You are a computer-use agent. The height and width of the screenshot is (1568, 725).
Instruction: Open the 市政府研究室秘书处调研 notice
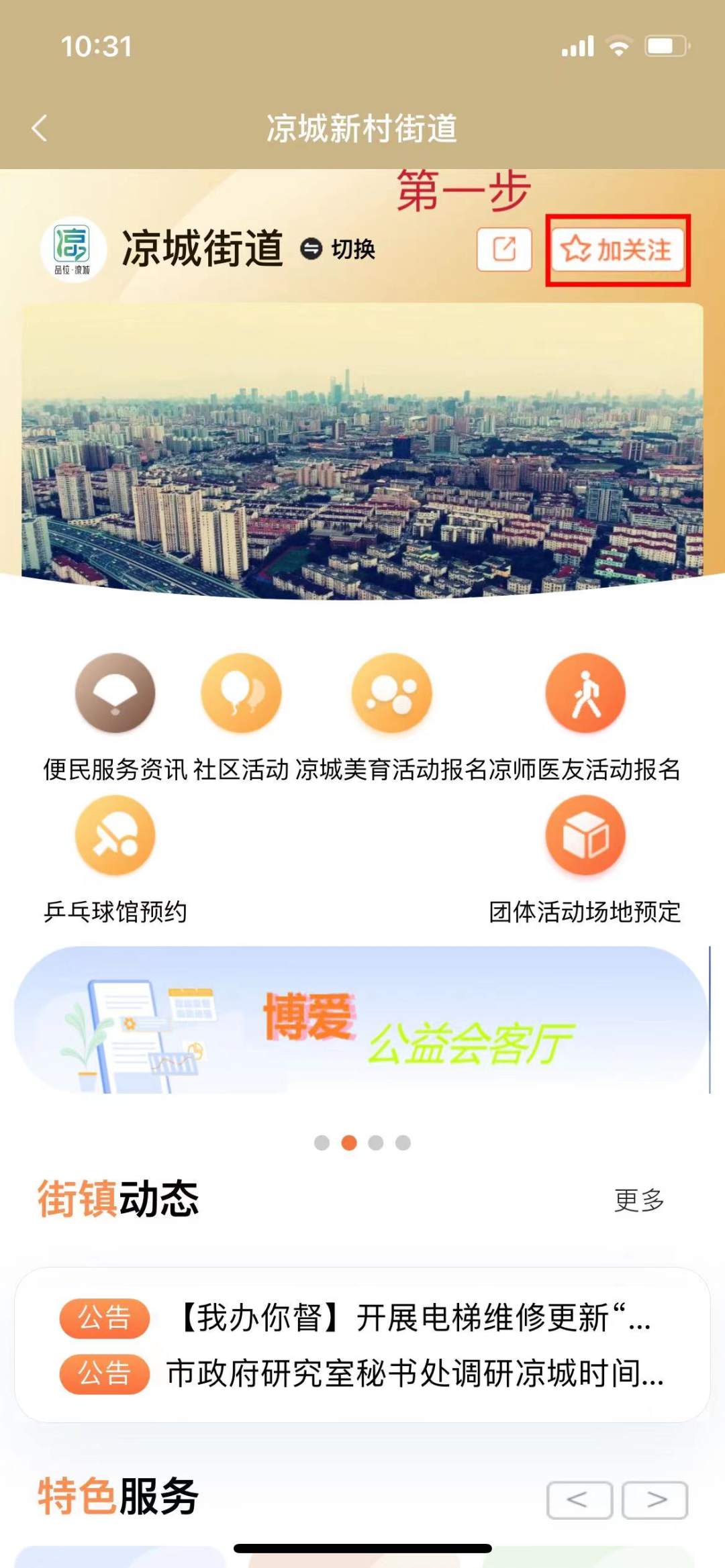pos(415,1373)
